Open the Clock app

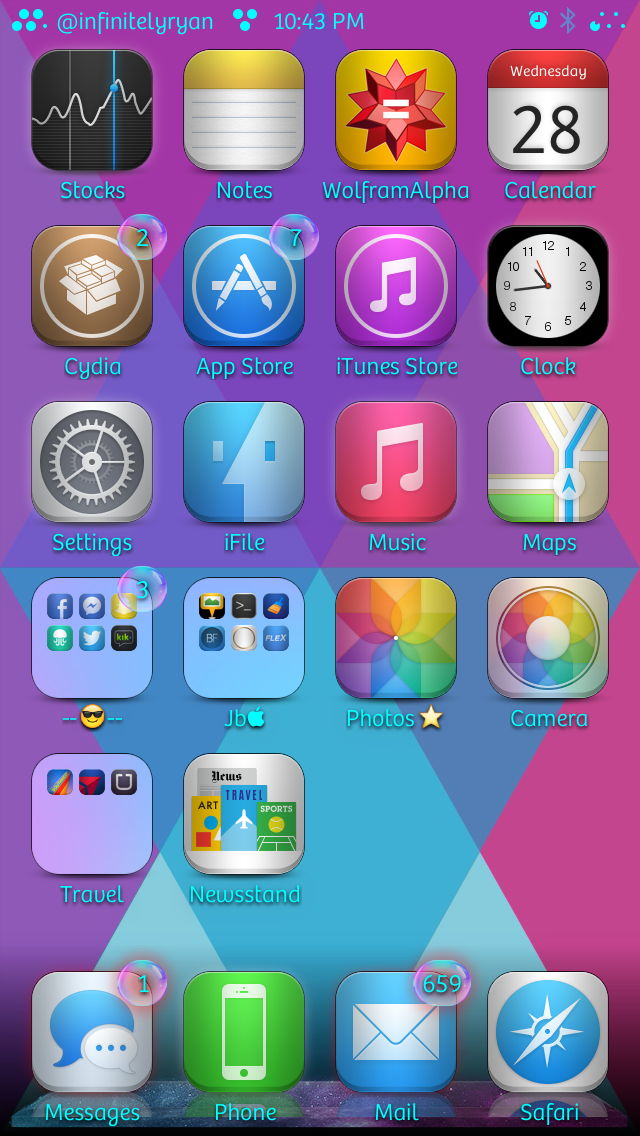coord(548,286)
